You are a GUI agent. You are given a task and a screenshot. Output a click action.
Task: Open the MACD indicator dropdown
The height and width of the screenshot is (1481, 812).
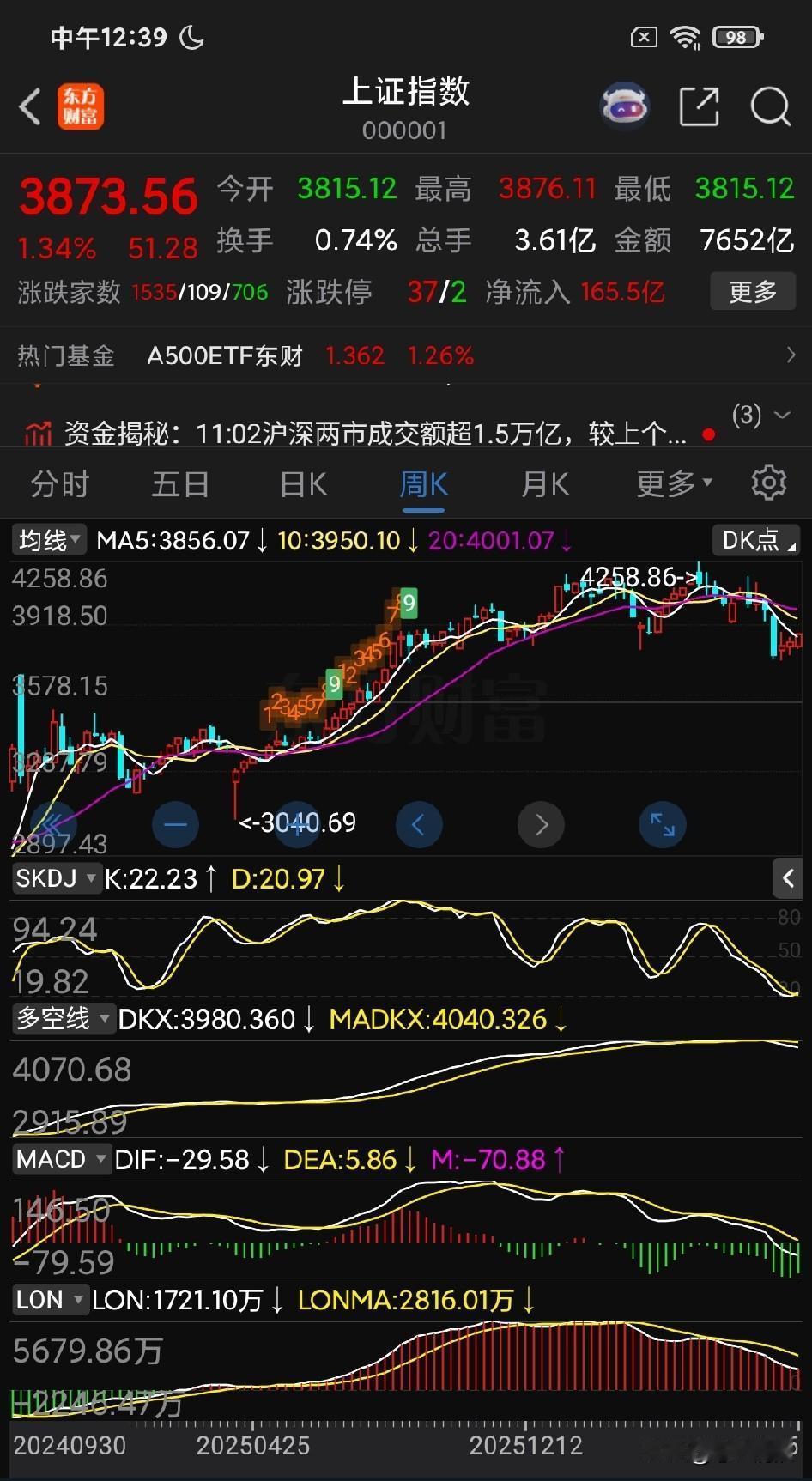coord(62,1159)
